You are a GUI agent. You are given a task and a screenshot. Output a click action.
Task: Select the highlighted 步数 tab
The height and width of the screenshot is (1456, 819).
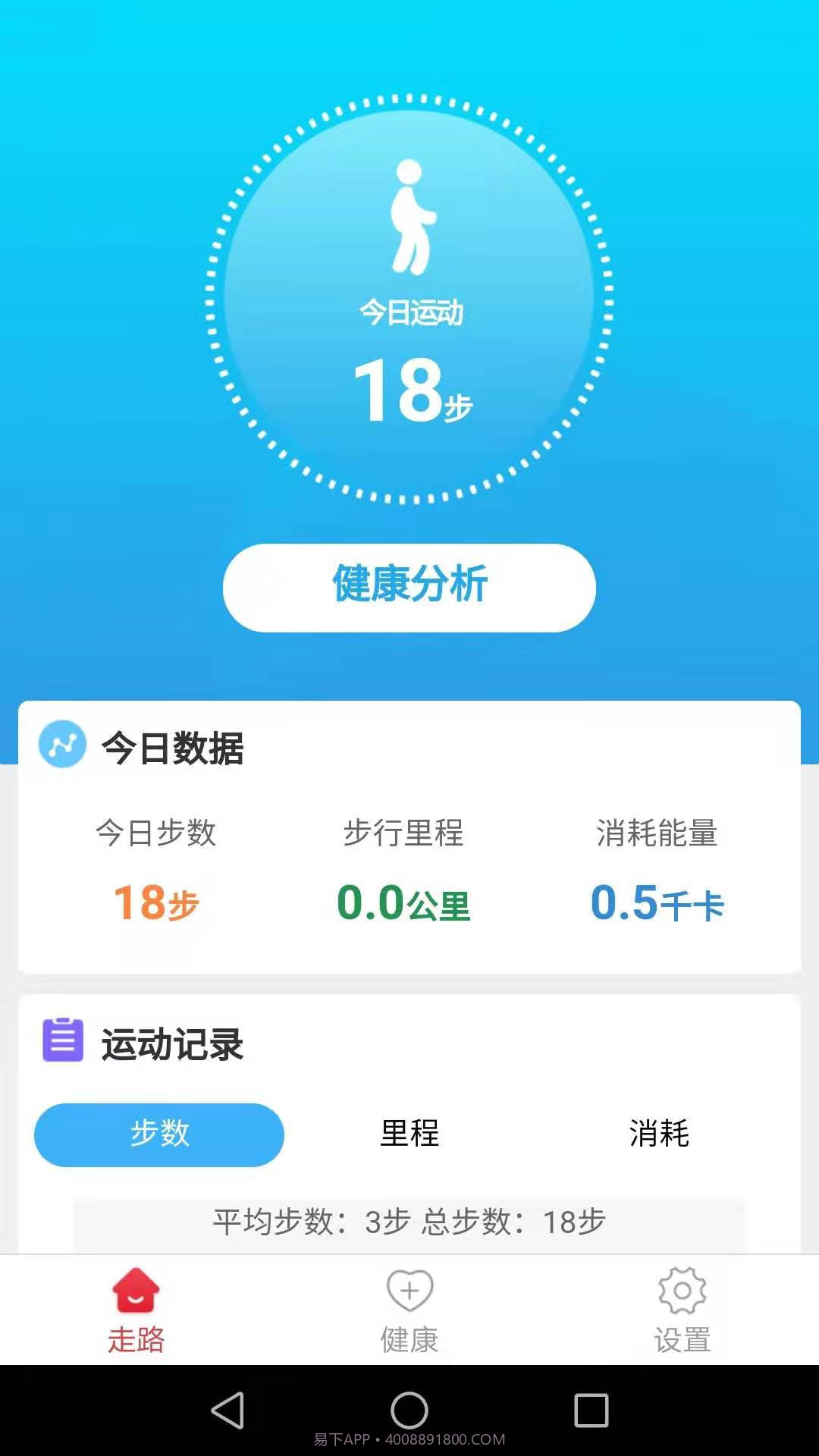tap(159, 1134)
